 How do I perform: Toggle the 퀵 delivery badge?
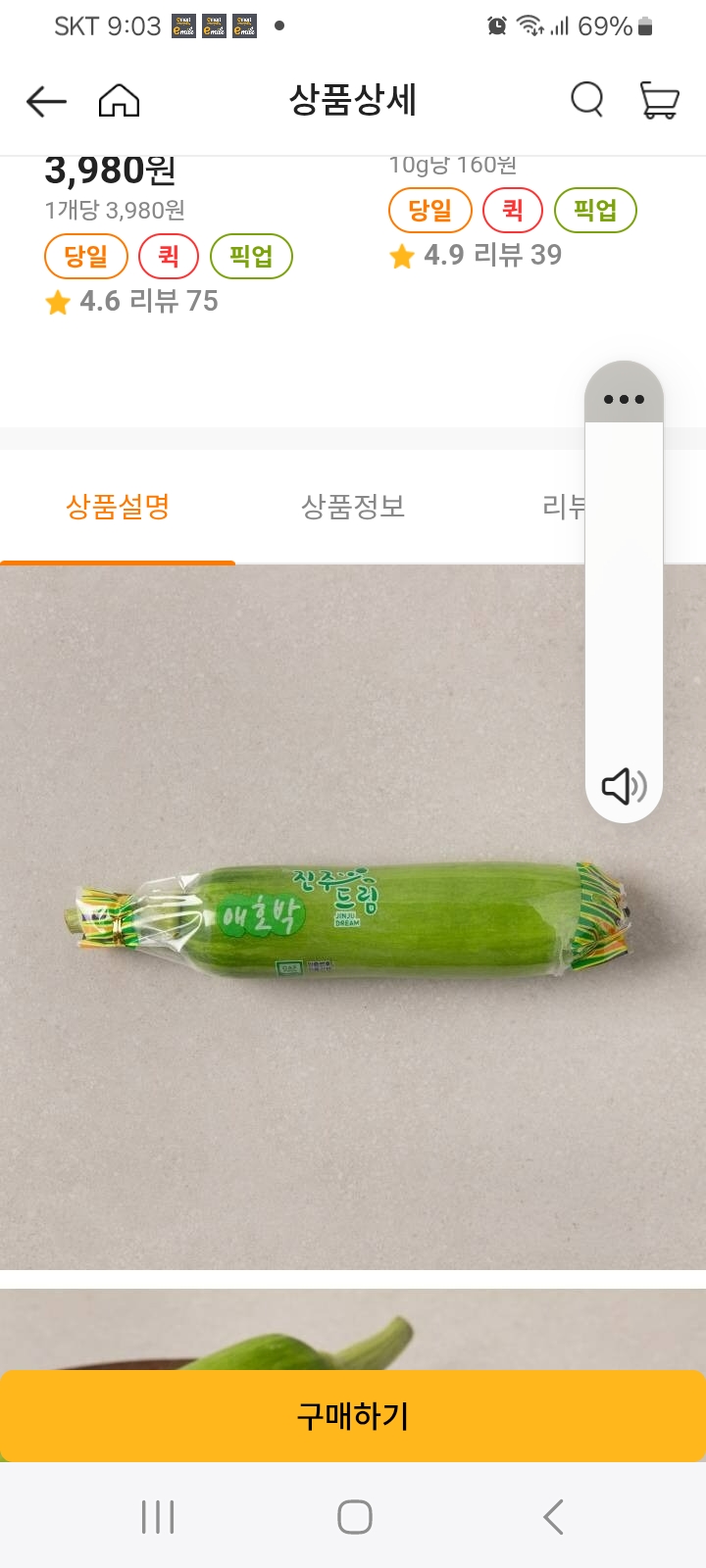tap(168, 256)
